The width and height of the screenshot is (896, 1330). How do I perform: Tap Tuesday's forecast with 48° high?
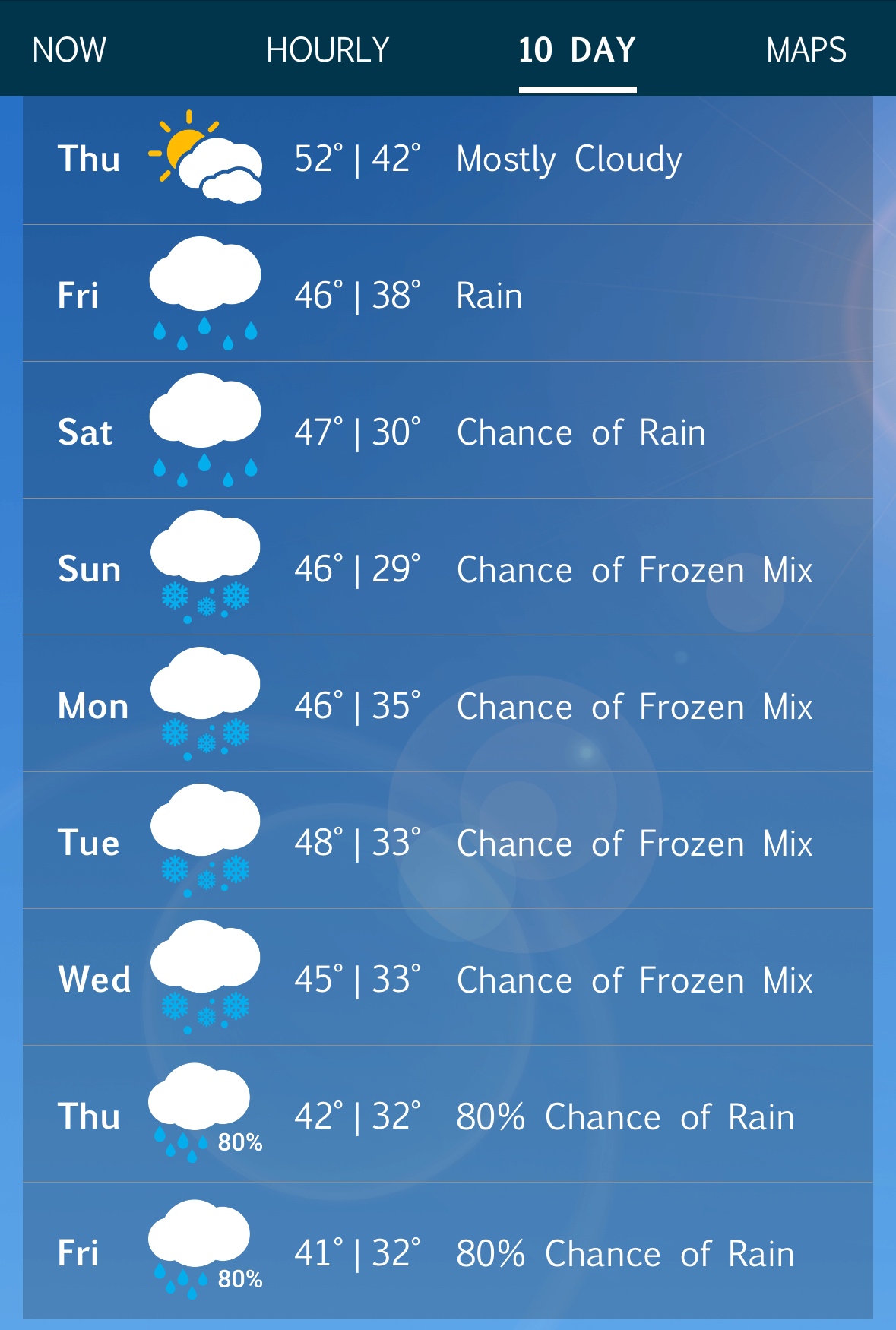click(448, 842)
